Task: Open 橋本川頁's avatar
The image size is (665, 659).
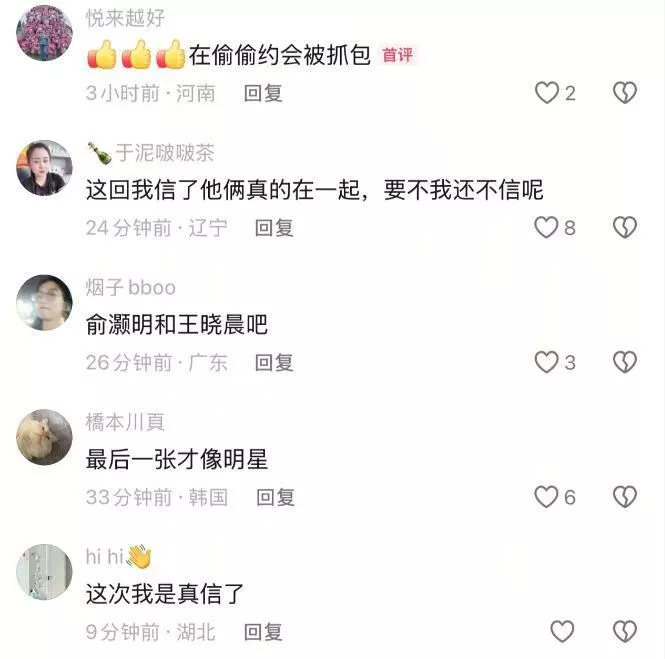Action: tap(44, 437)
